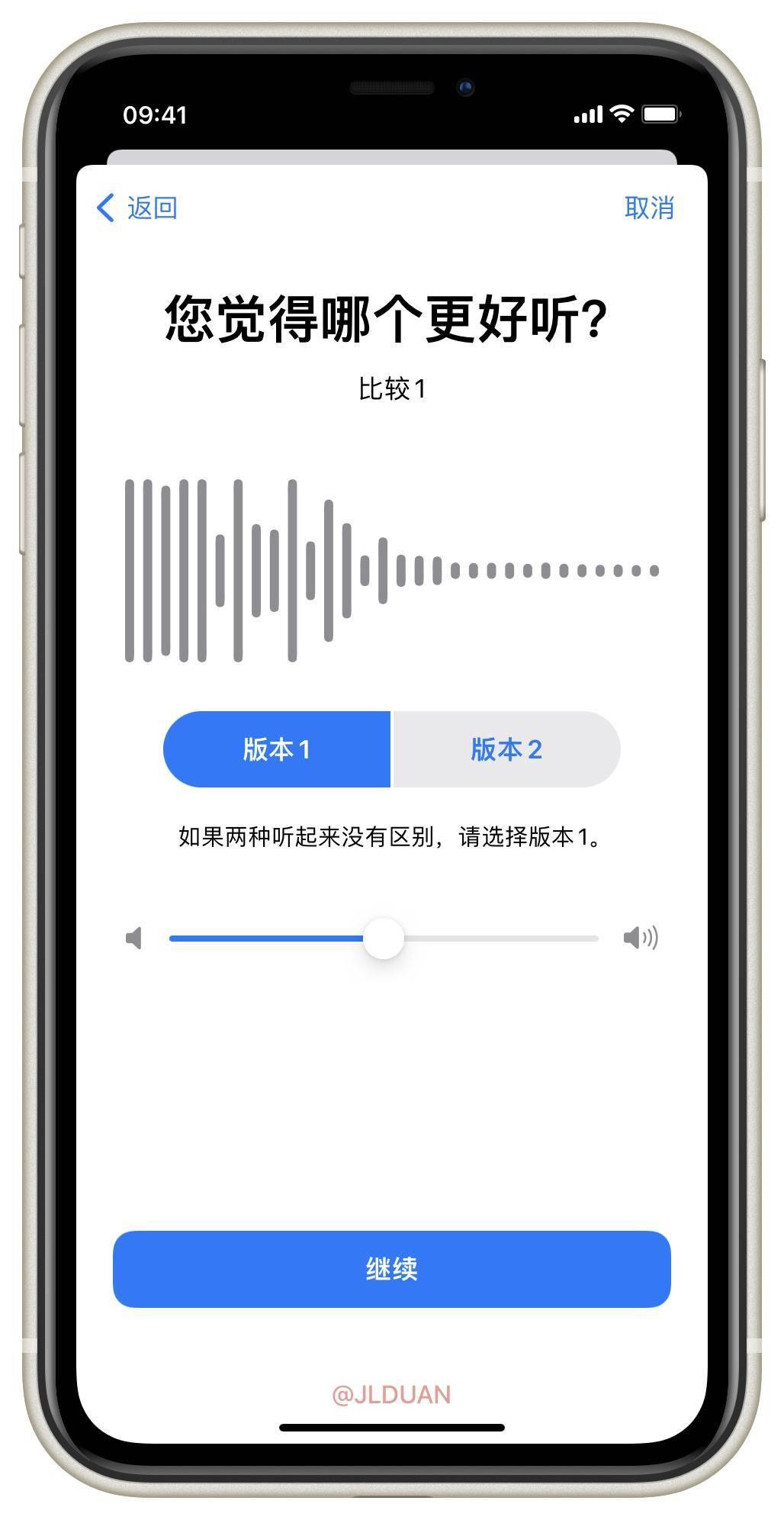Tap 取消 to cancel the setup
Screen dimensions: 784x1520
(651, 207)
